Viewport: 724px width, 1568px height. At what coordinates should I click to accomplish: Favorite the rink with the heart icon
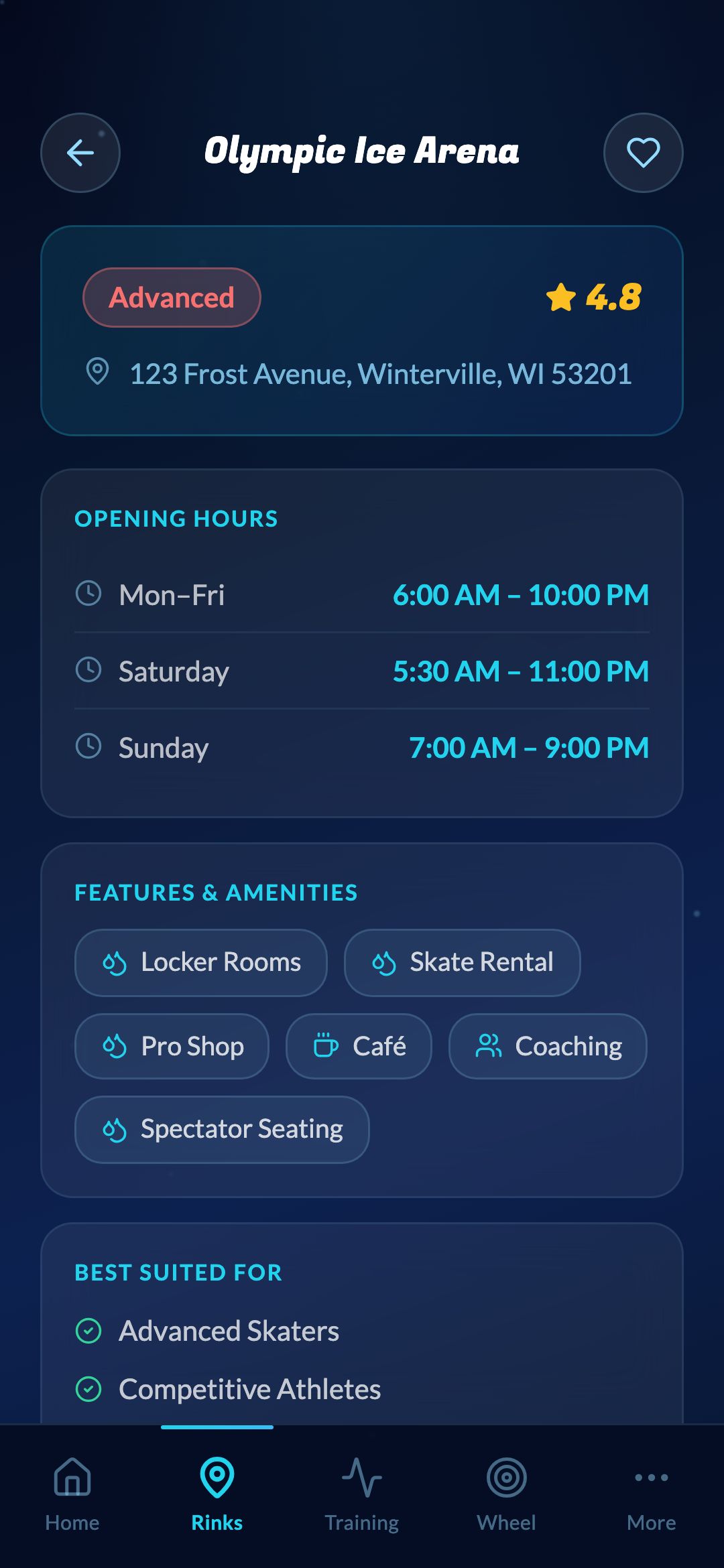coord(643,152)
